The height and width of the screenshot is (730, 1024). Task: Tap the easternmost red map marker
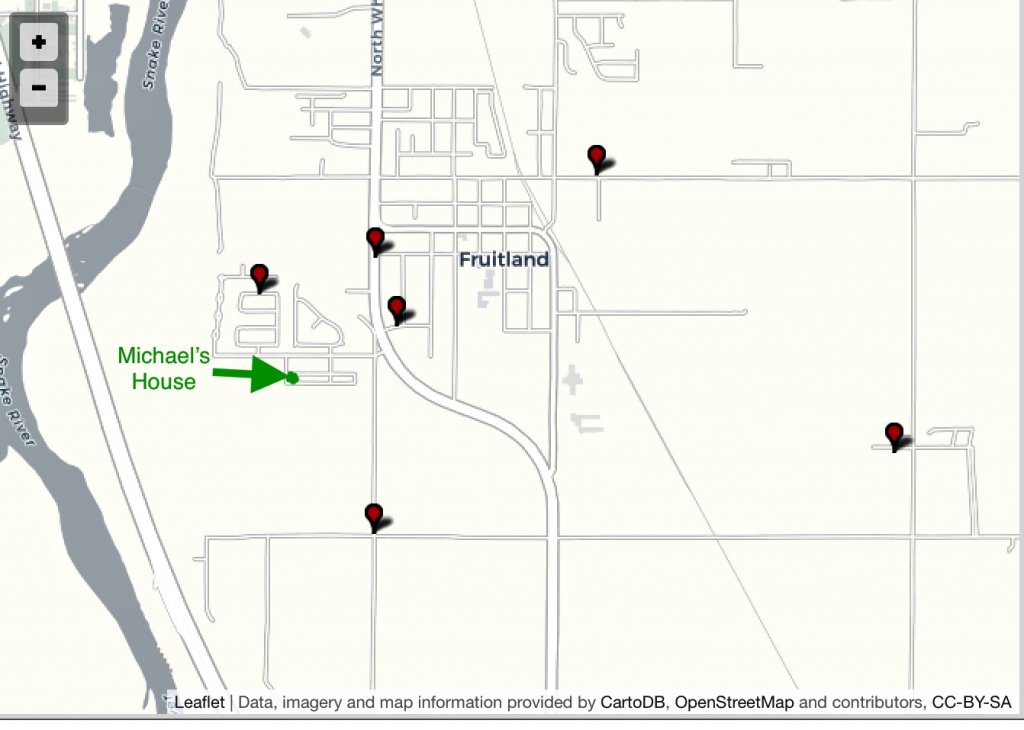pyautogui.click(x=894, y=435)
